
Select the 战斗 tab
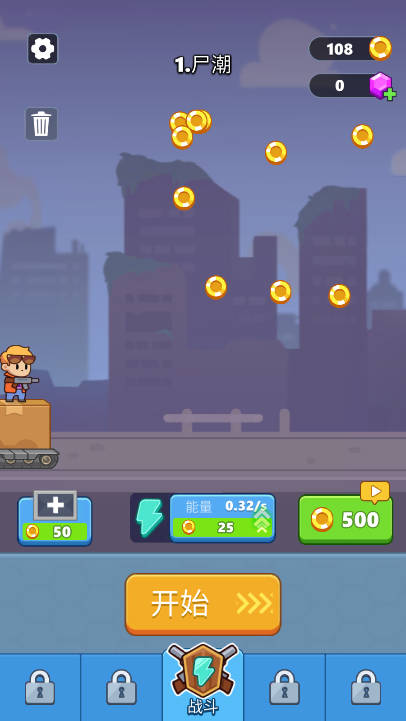tap(203, 681)
